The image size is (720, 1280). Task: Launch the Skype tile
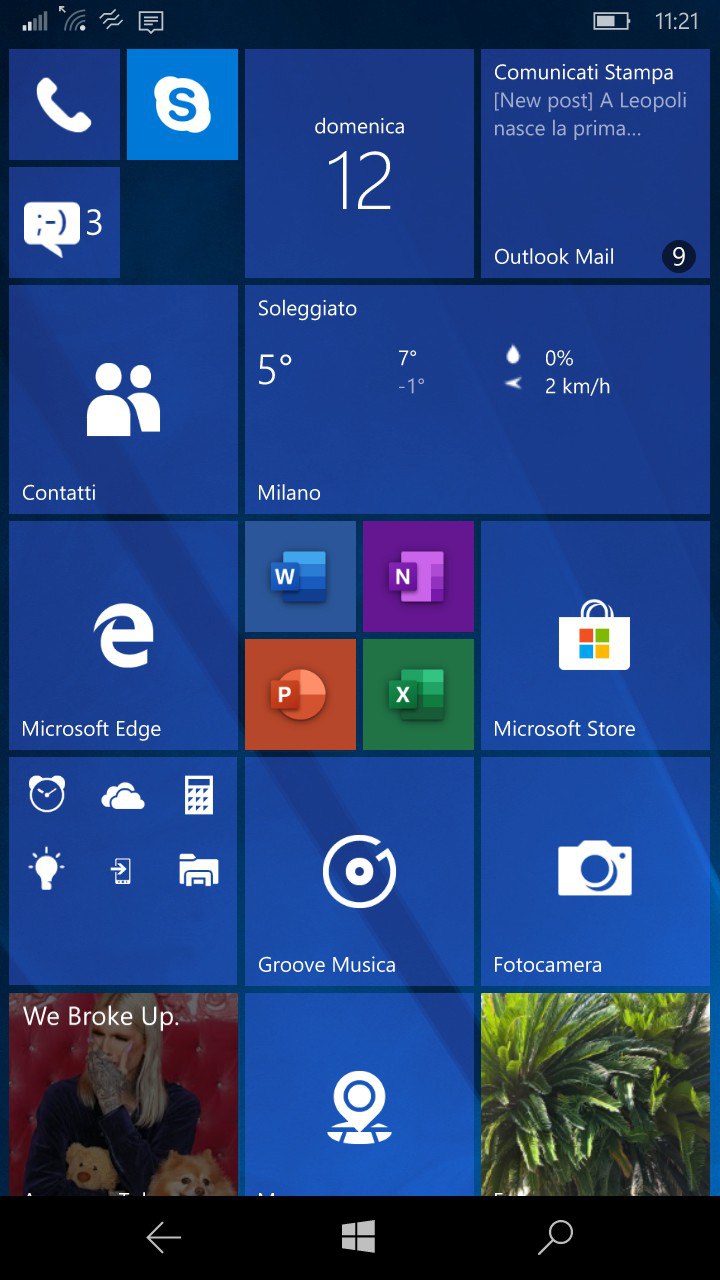(x=182, y=105)
